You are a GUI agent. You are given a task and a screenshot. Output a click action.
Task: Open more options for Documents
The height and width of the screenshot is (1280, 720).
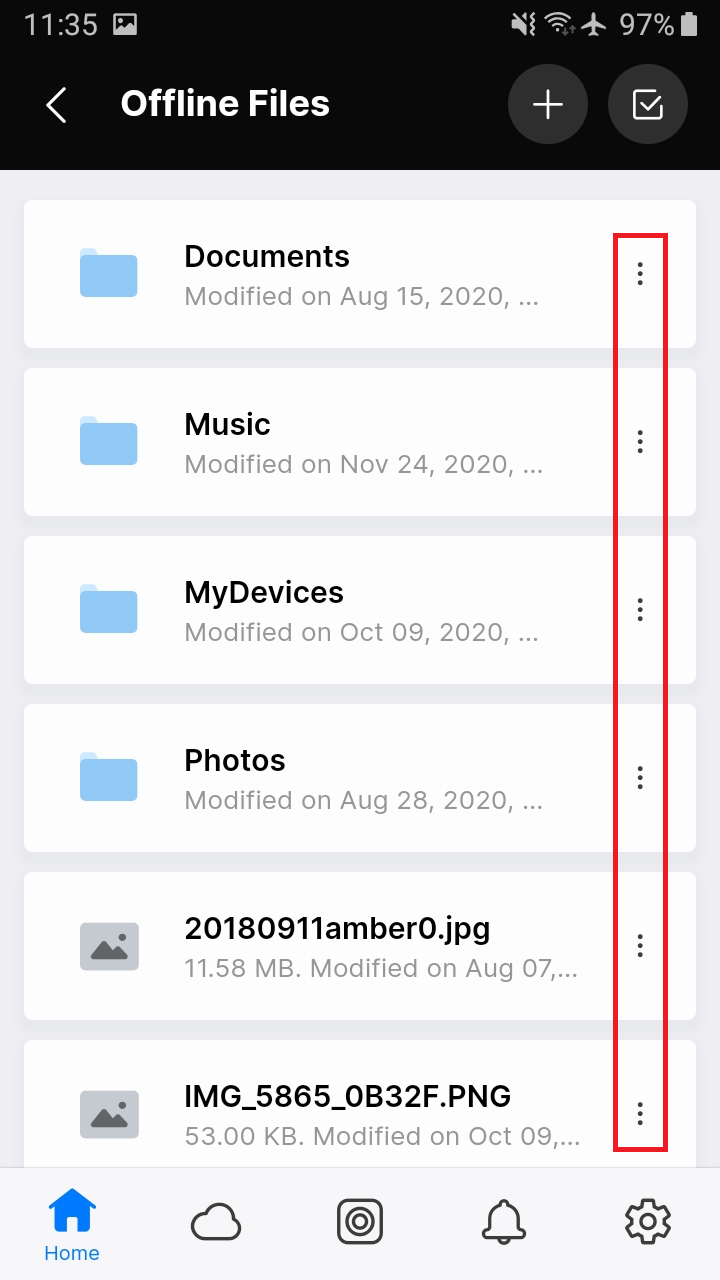[640, 274]
